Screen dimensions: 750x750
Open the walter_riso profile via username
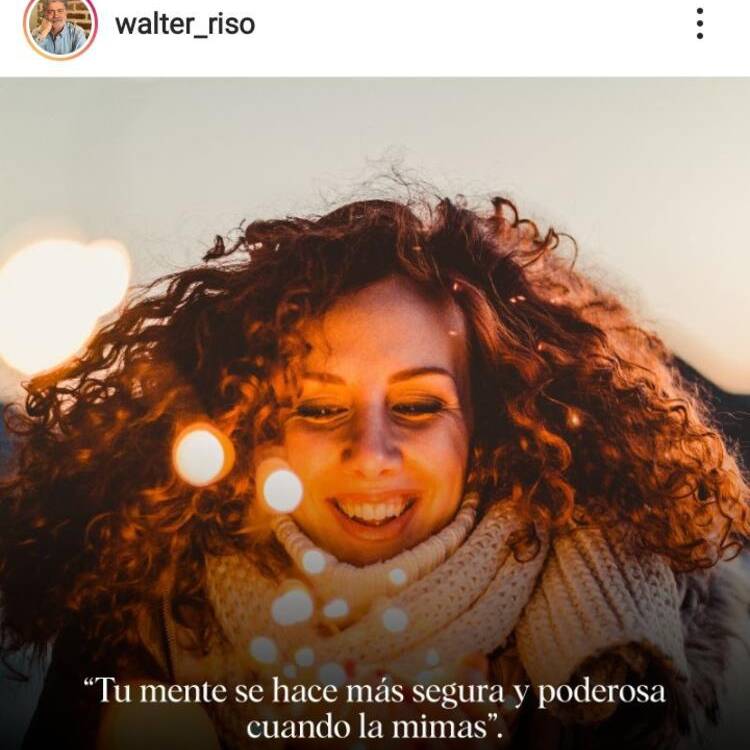click(185, 24)
